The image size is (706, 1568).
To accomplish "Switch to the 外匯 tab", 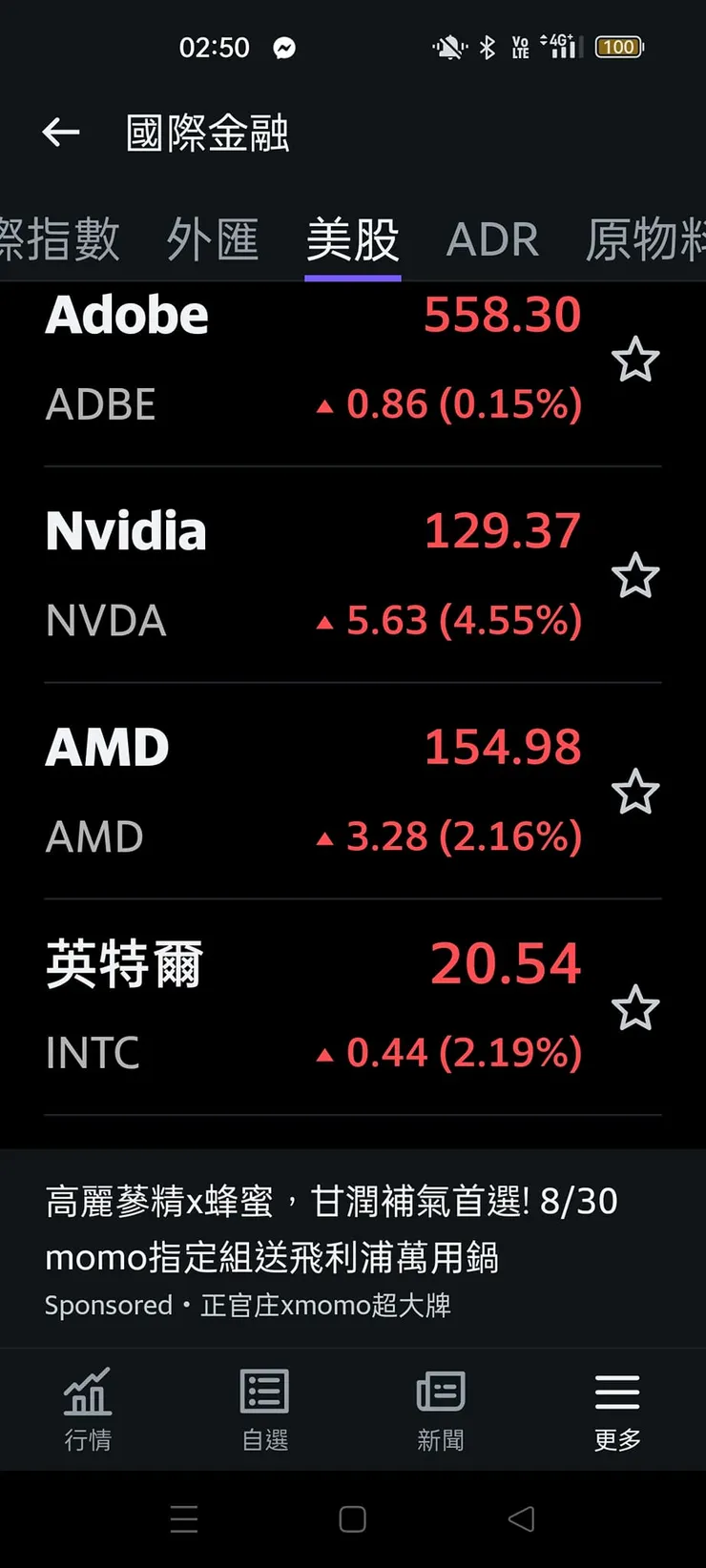I will click(213, 239).
